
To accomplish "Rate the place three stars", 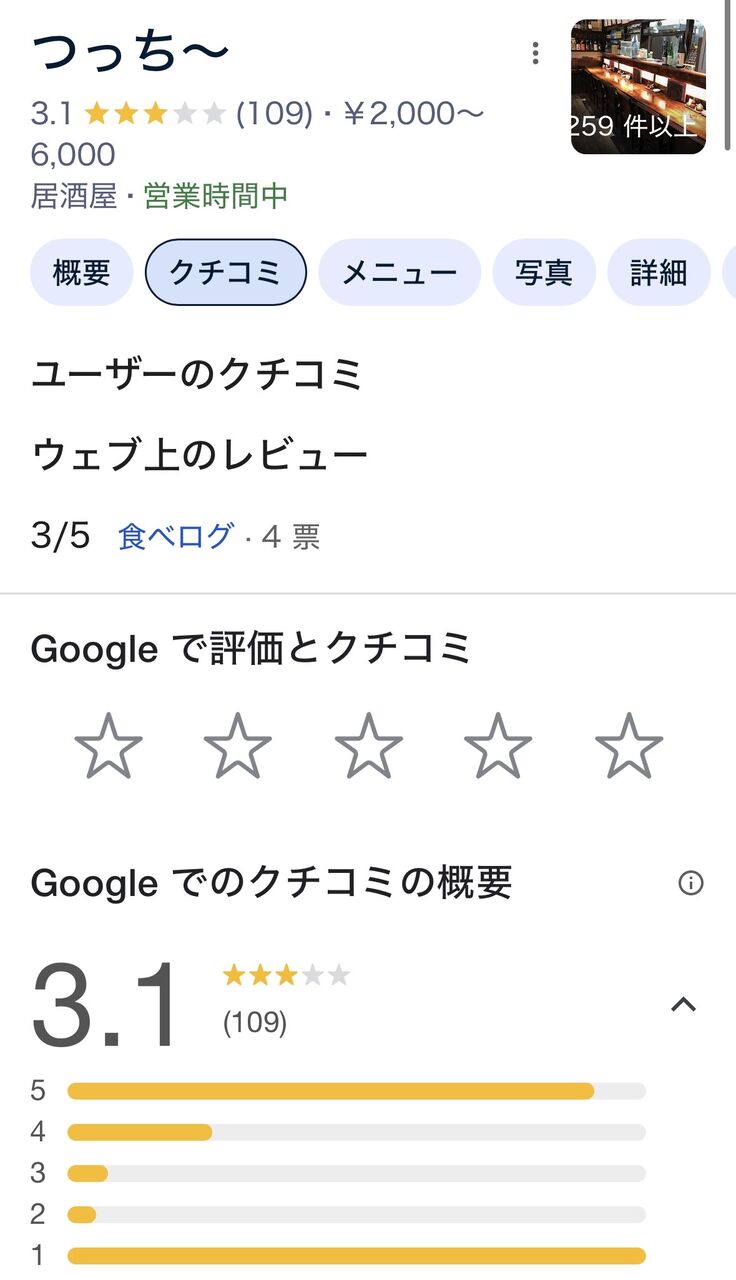I will click(368, 746).
